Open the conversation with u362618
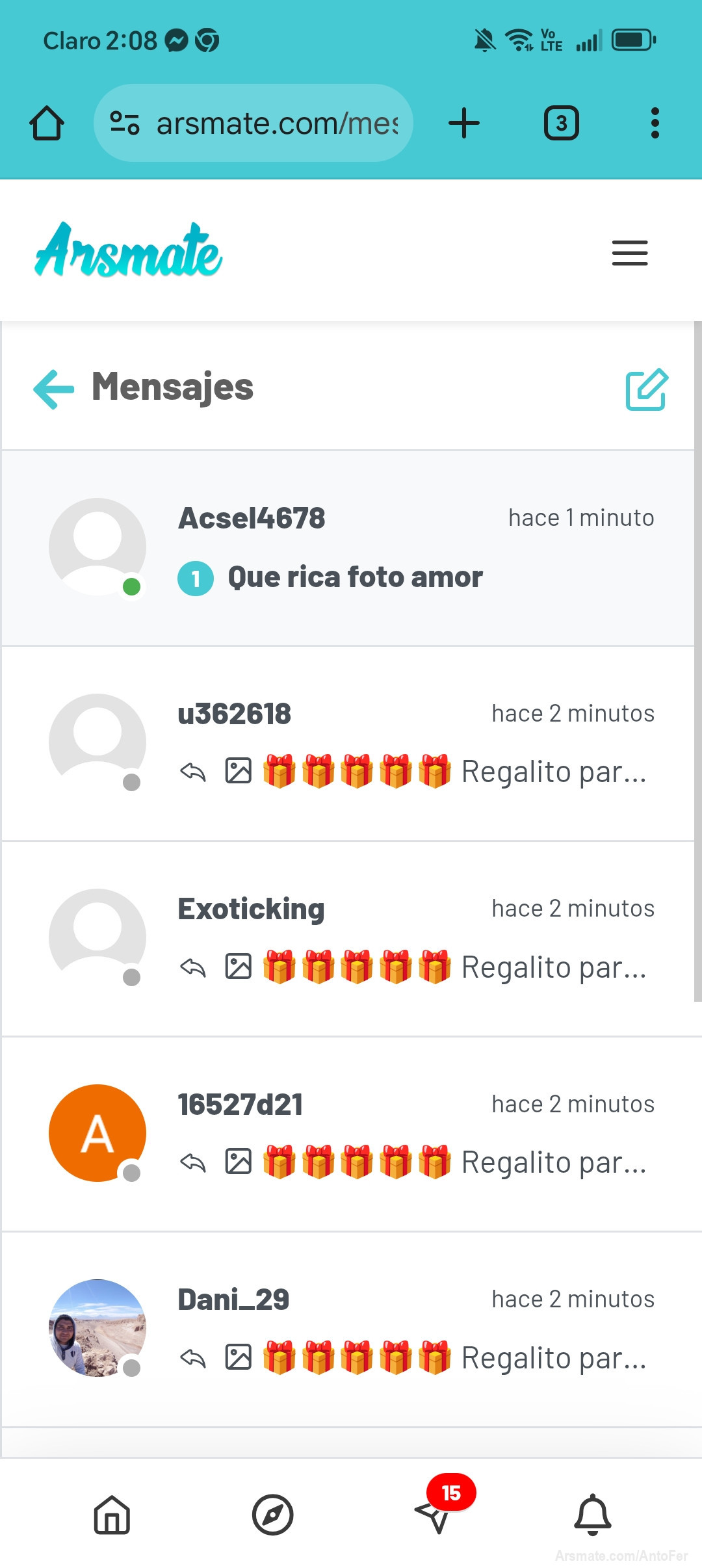This screenshot has height=1568, width=702. pyautogui.click(x=348, y=743)
